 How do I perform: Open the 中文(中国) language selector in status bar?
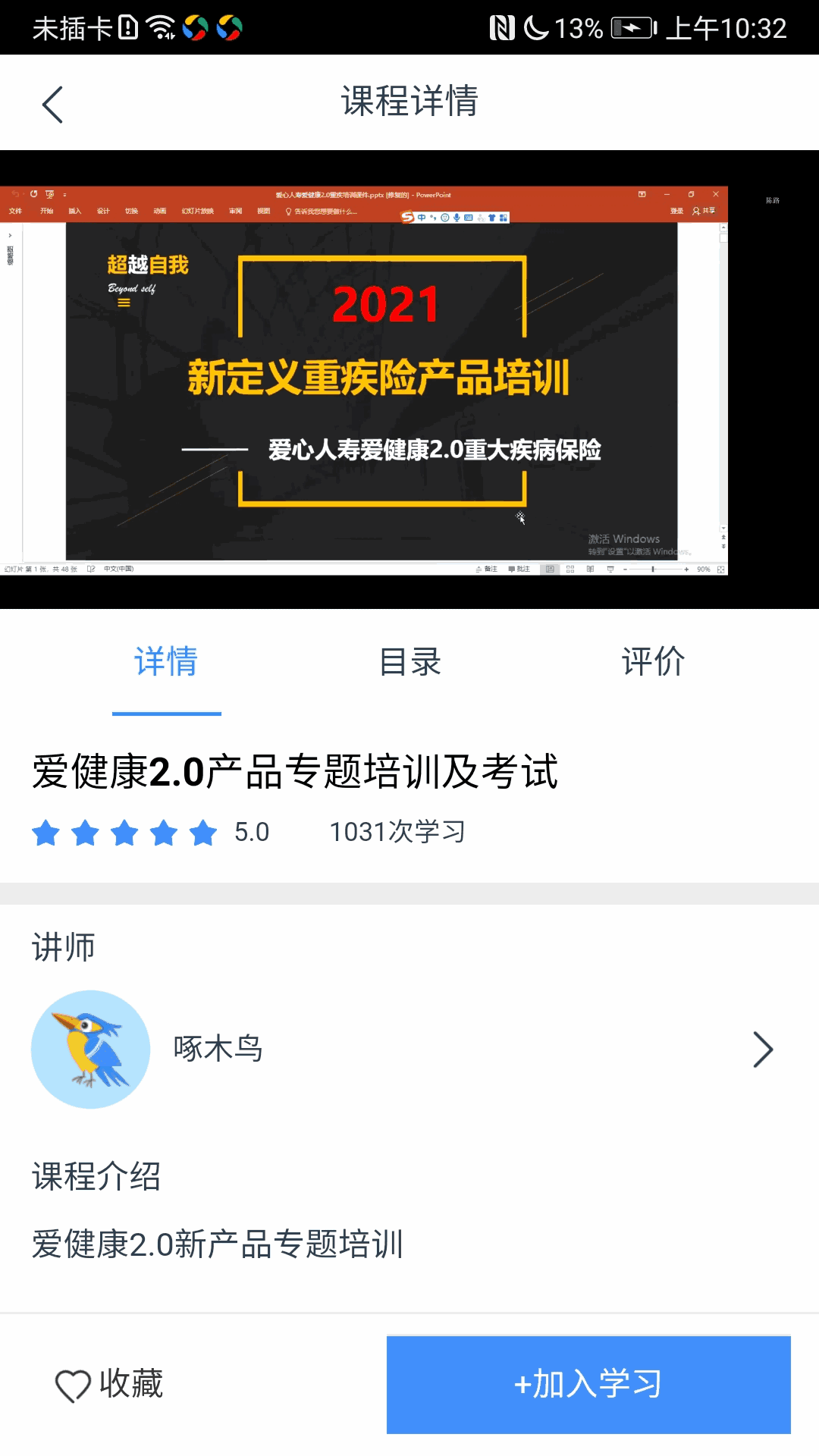pos(118,569)
